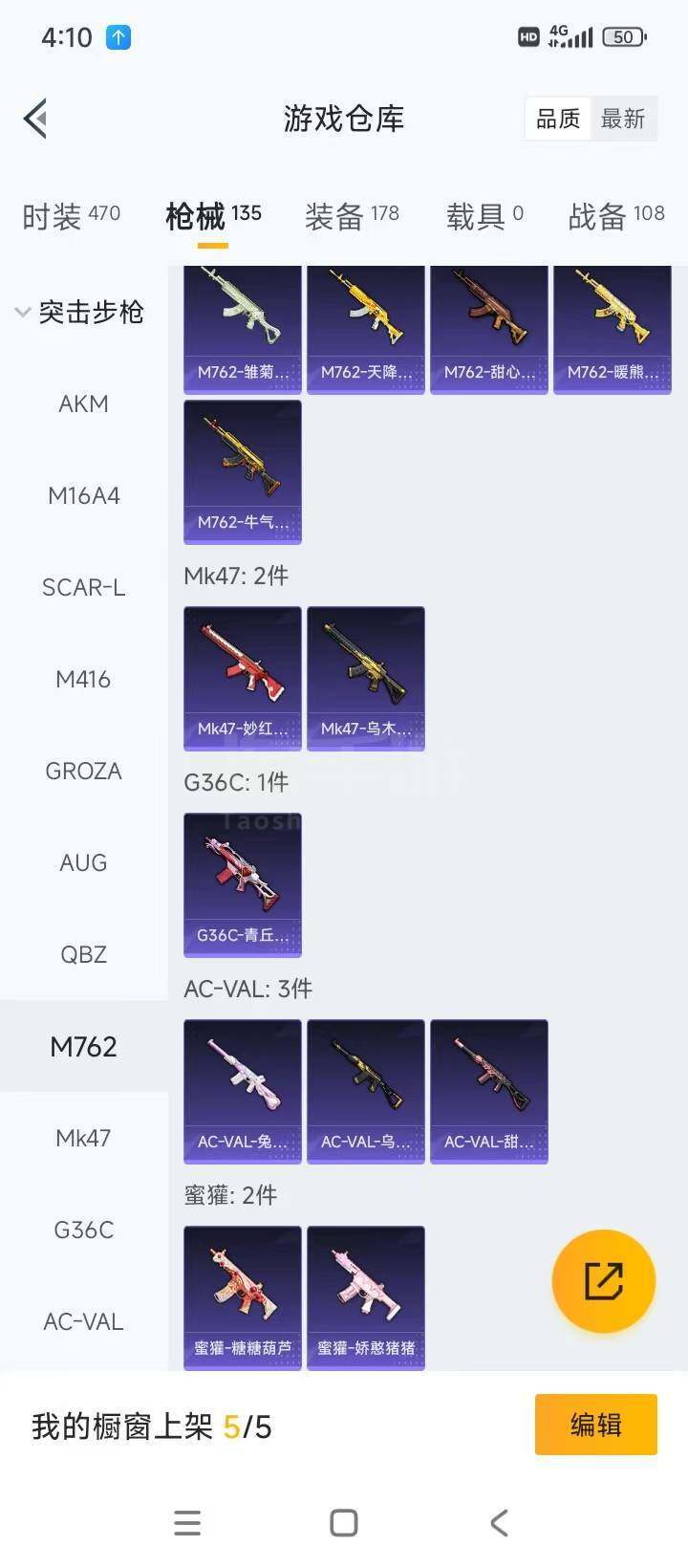688x1568 pixels.
Task: Open the 蜜獾-糖糖葫芦 skin tile
Action: tap(243, 1297)
